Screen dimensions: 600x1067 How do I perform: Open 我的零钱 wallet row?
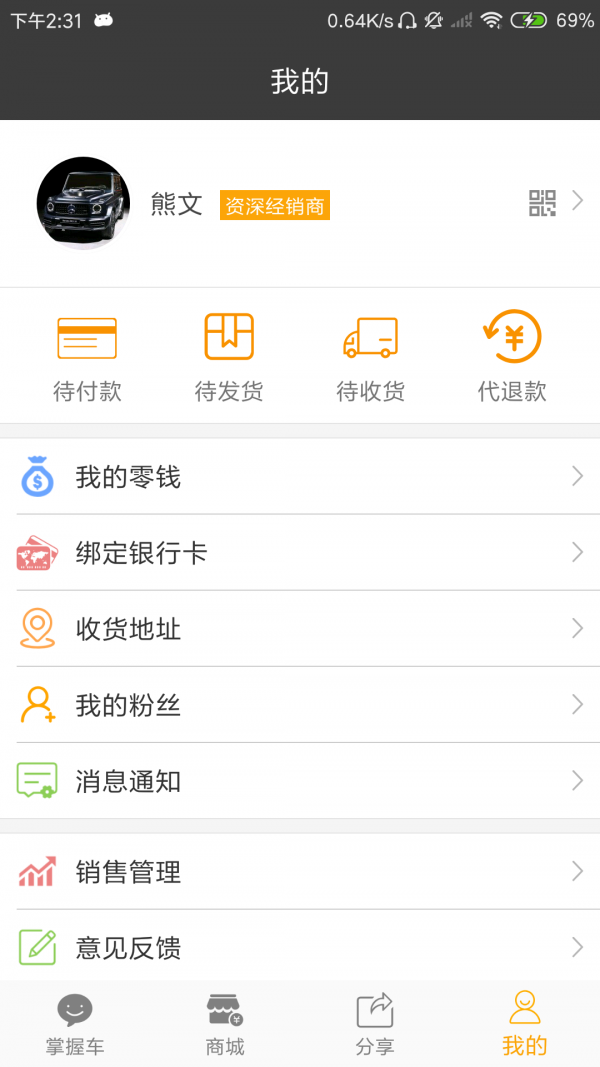300,477
